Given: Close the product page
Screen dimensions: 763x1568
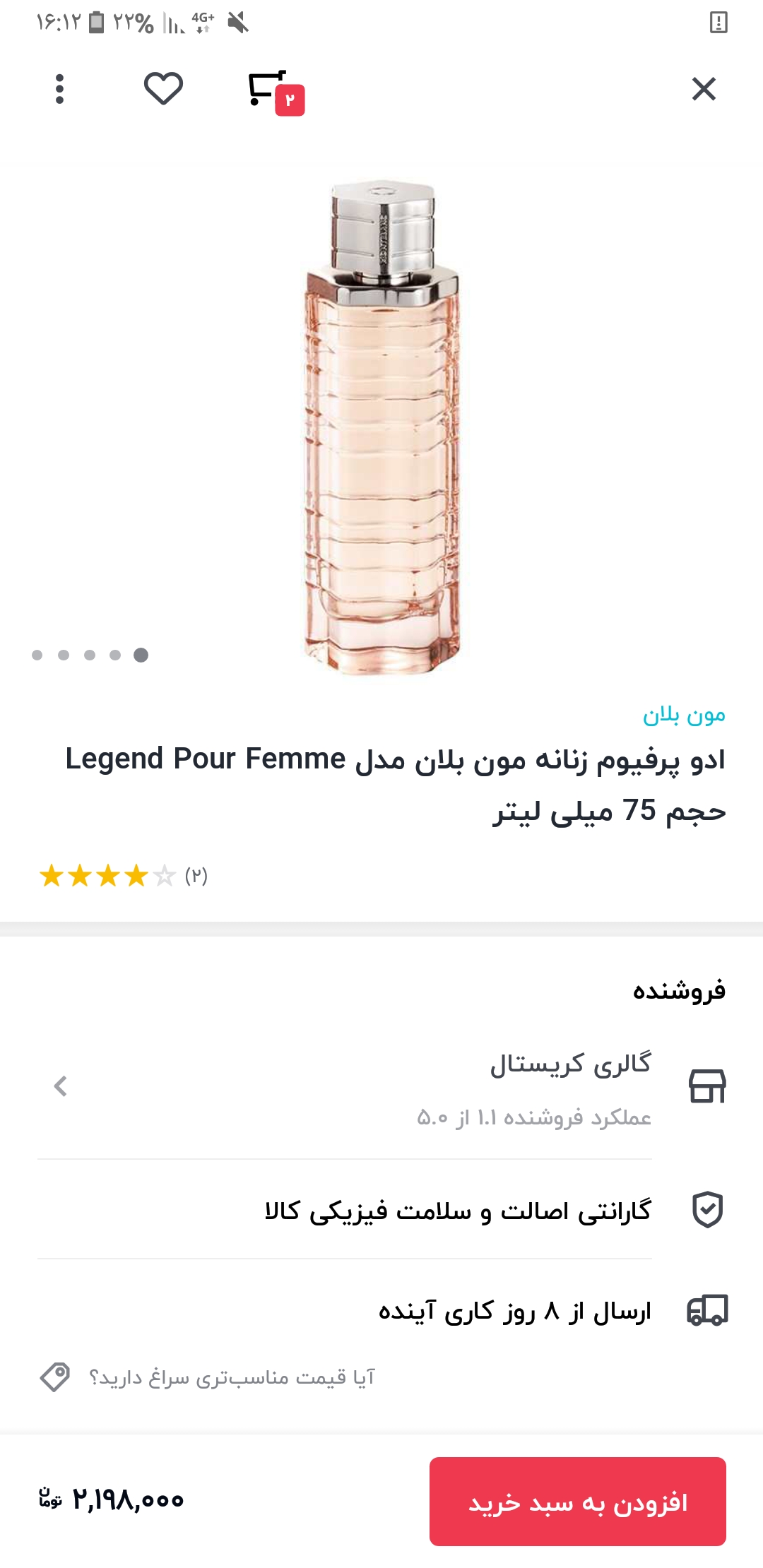Looking at the screenshot, I should click(x=704, y=89).
